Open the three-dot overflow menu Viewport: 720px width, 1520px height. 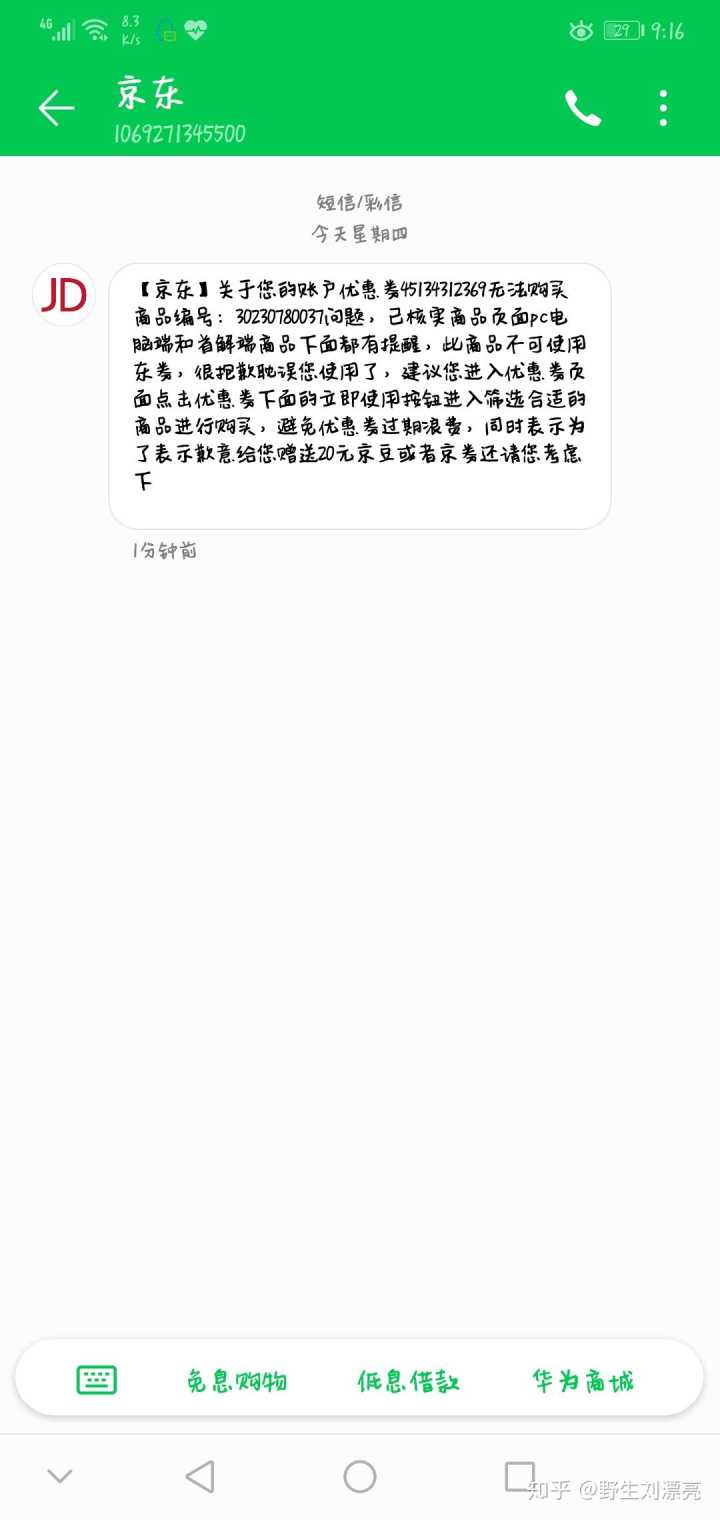663,108
